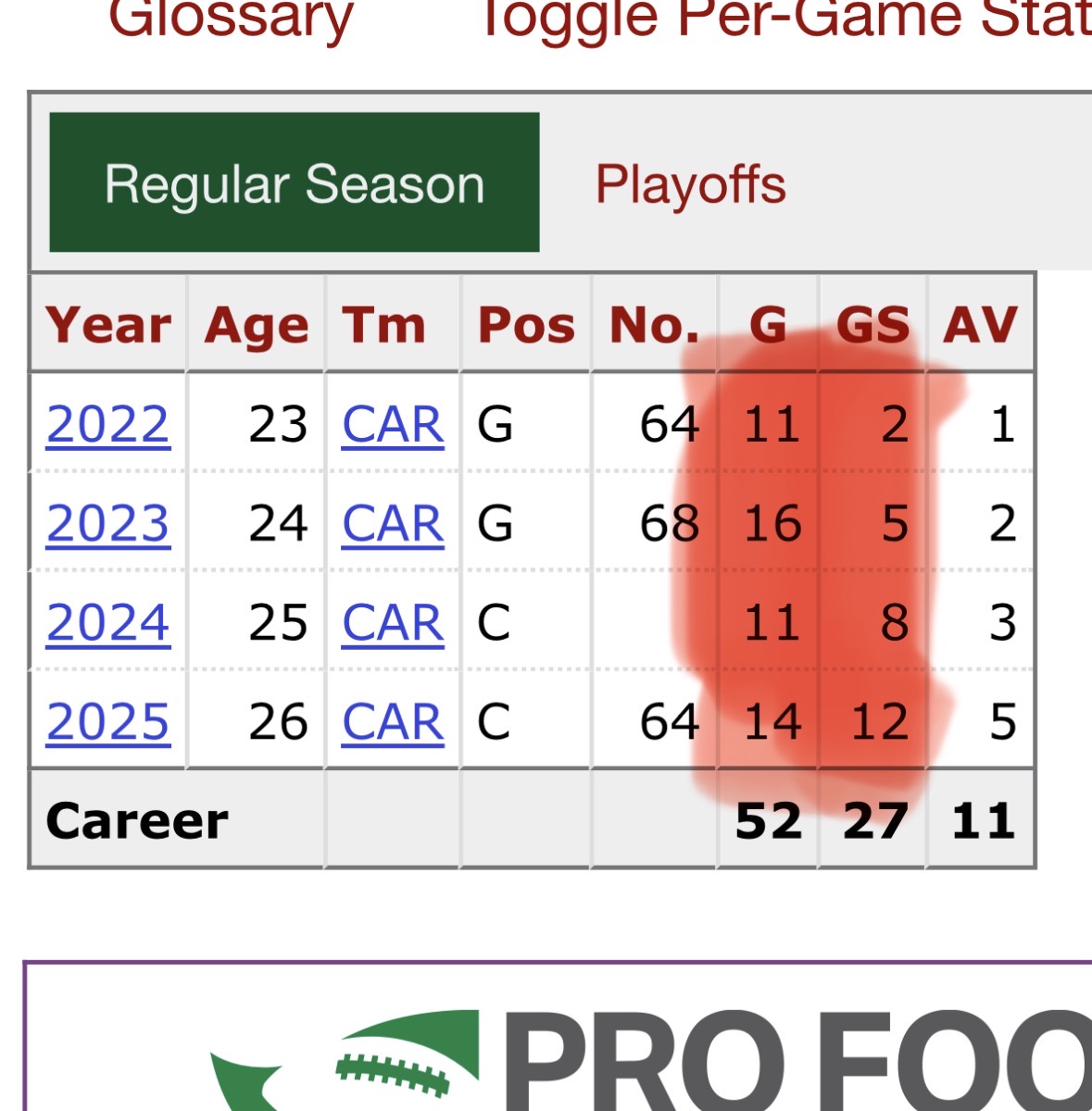Open the 2022 season link
Image resolution: width=1092 pixels, height=1111 pixels.
(108, 425)
